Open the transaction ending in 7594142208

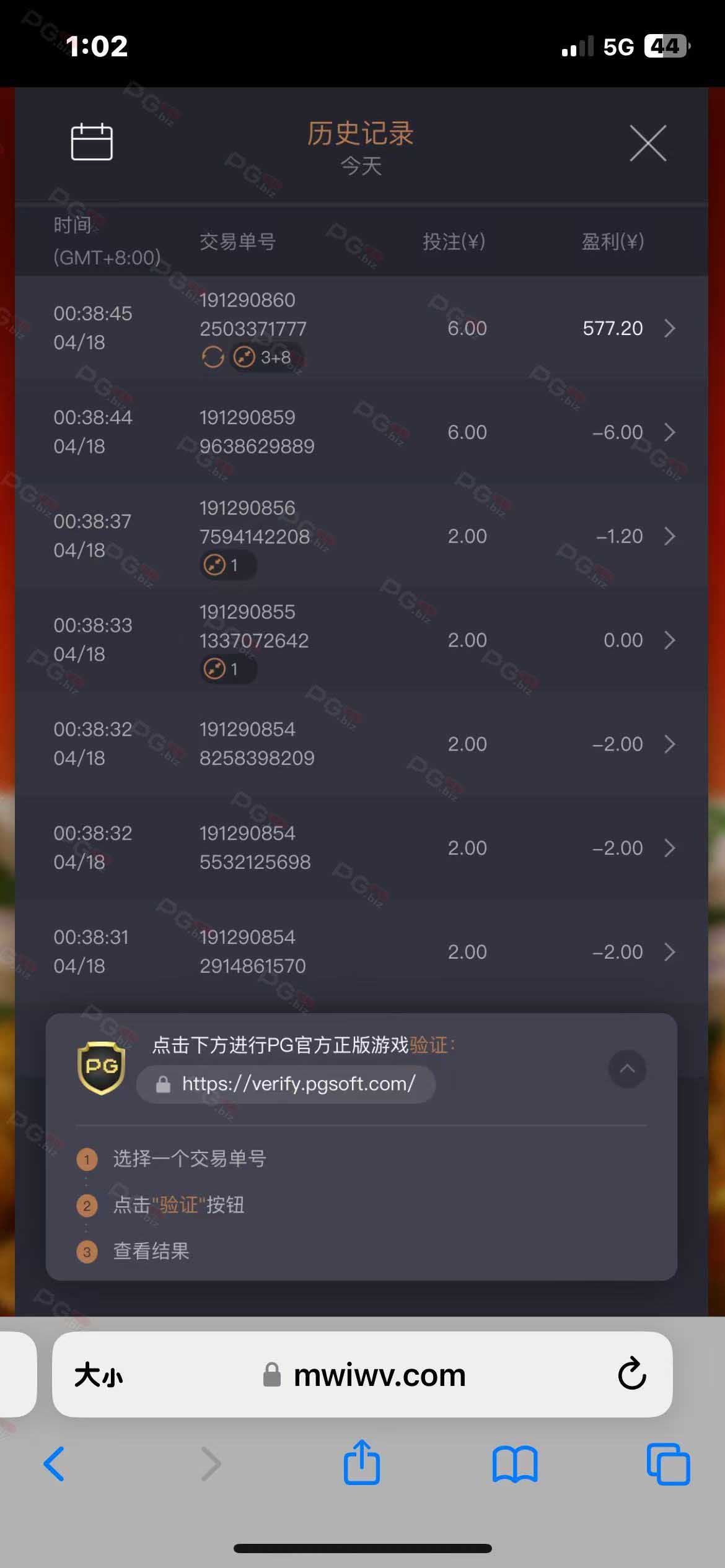coord(669,536)
